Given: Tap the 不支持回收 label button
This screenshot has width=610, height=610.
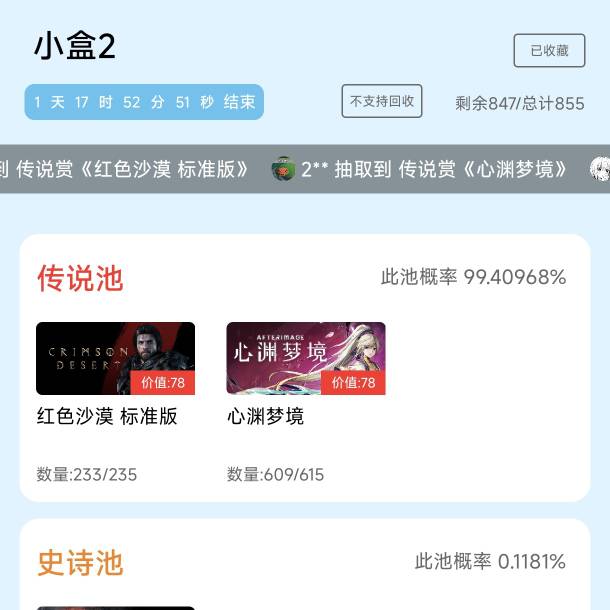Looking at the screenshot, I should coord(382,101).
